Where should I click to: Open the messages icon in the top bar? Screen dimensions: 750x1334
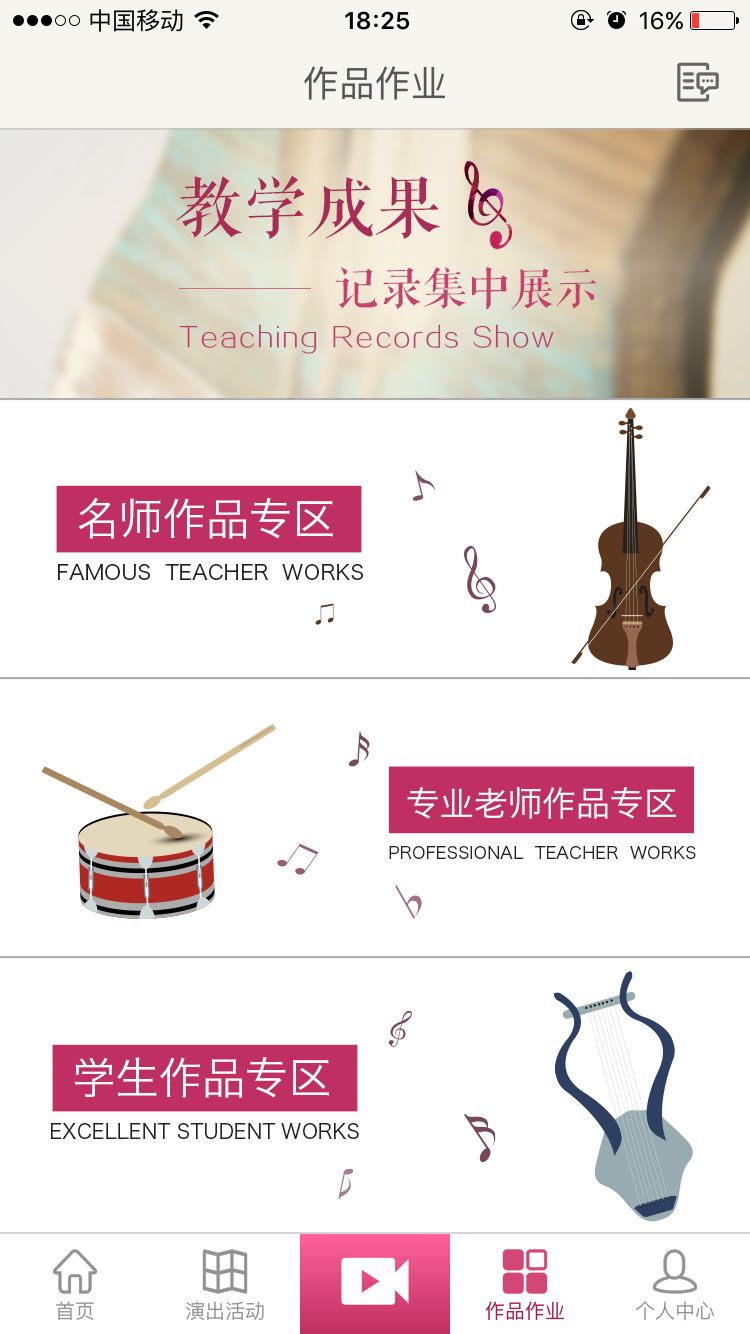pos(697,83)
